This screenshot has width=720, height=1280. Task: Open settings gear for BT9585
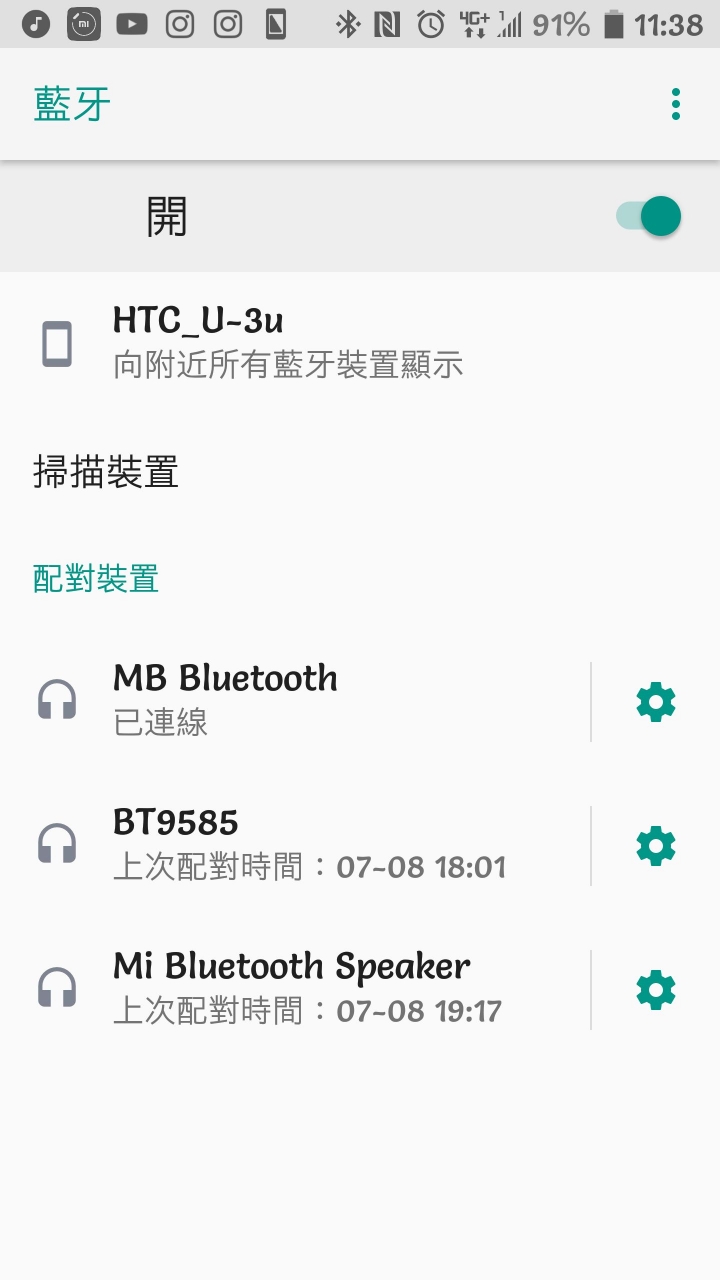(656, 846)
